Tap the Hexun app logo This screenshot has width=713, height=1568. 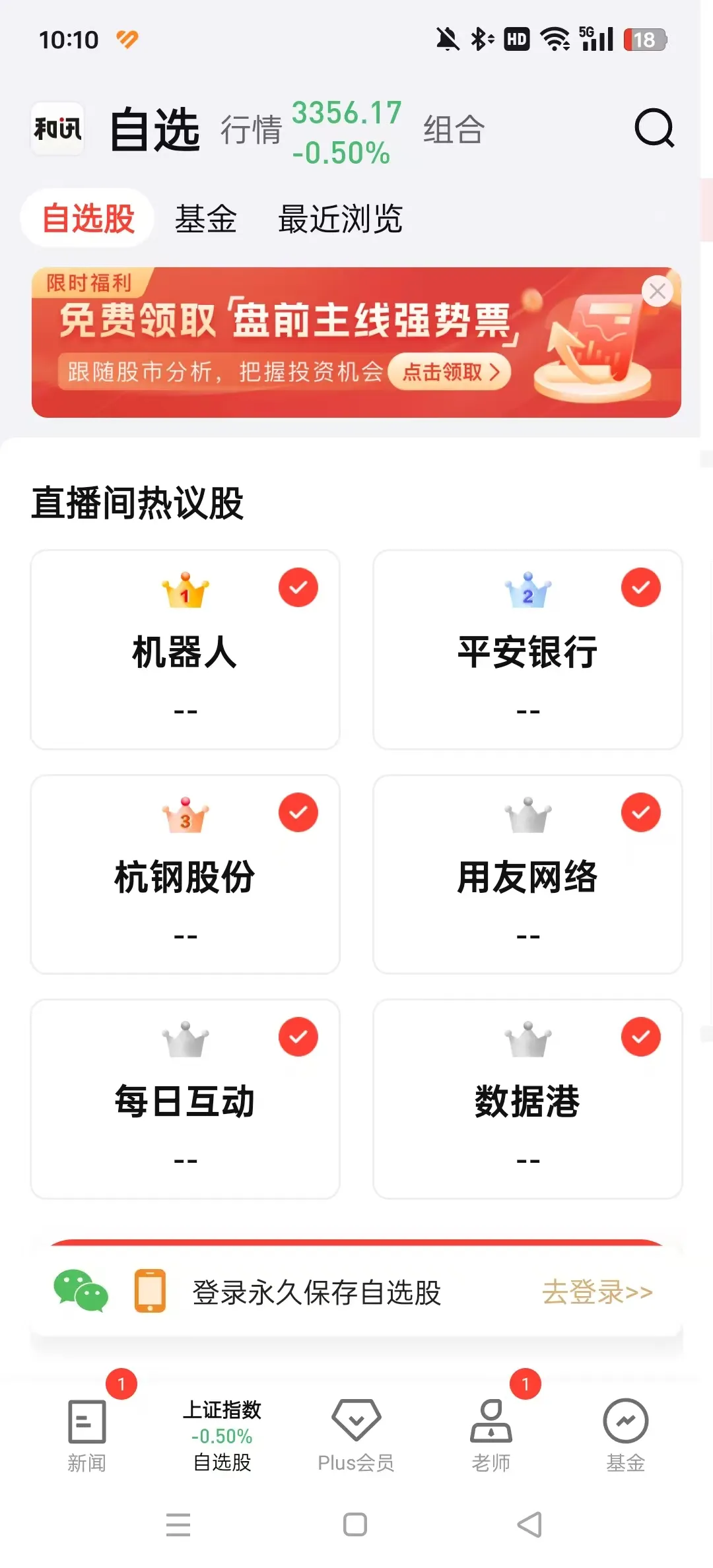[x=57, y=129]
